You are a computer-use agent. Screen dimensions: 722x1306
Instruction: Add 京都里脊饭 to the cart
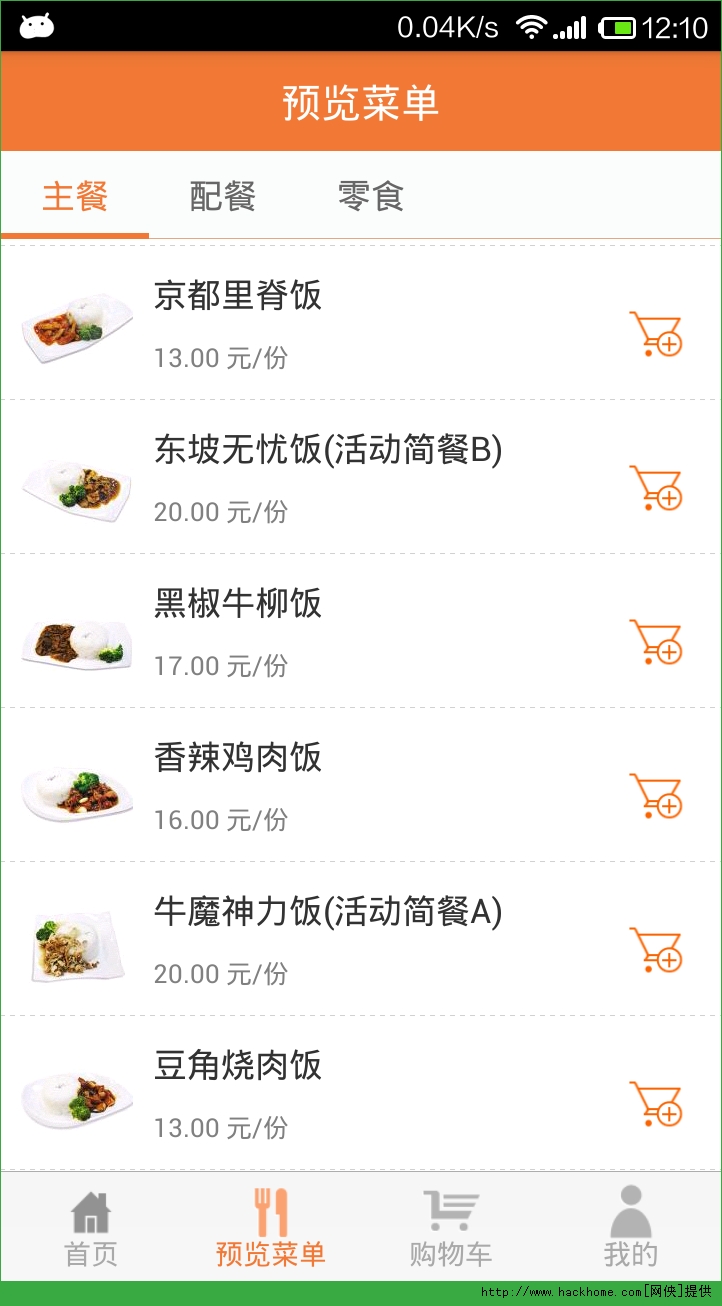coord(655,334)
